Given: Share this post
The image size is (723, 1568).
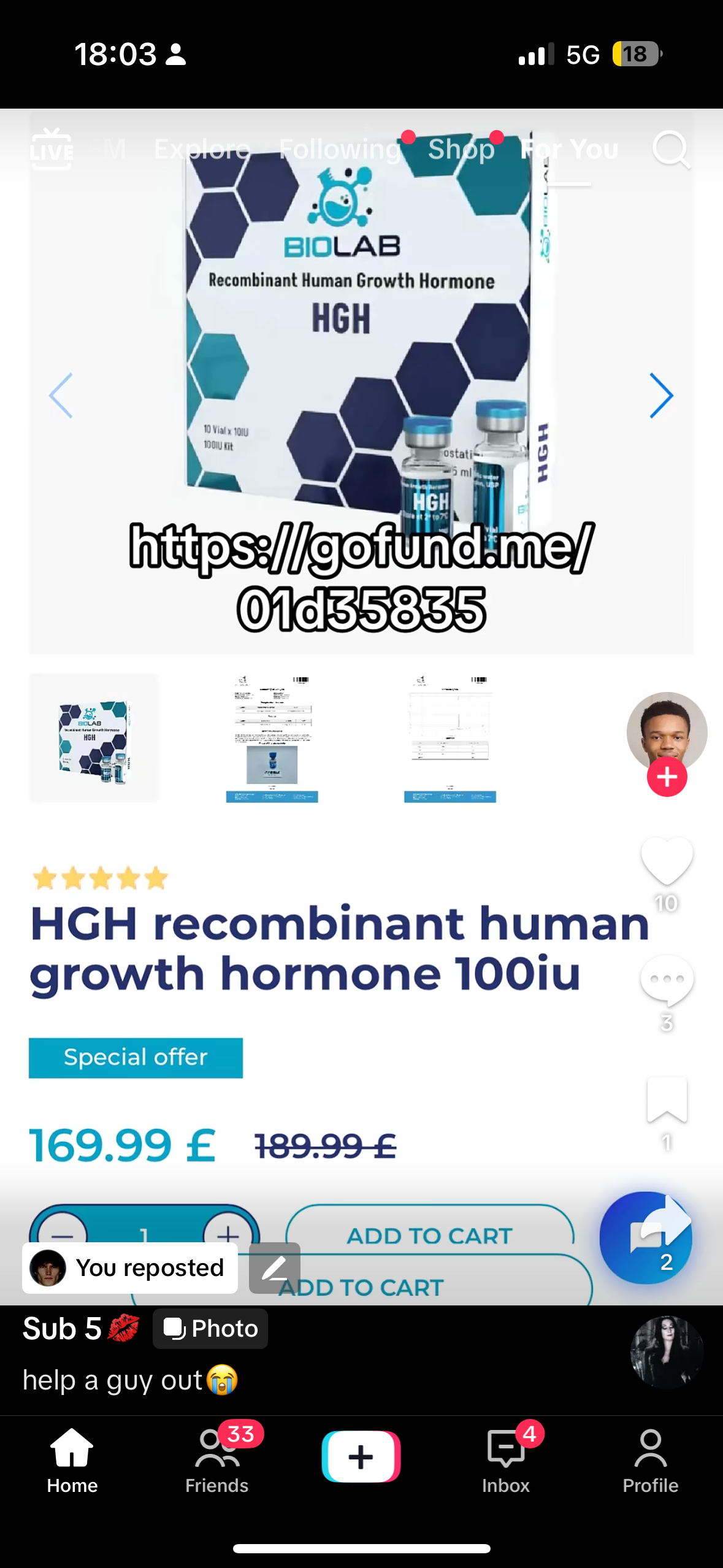Looking at the screenshot, I should 647,1236.
